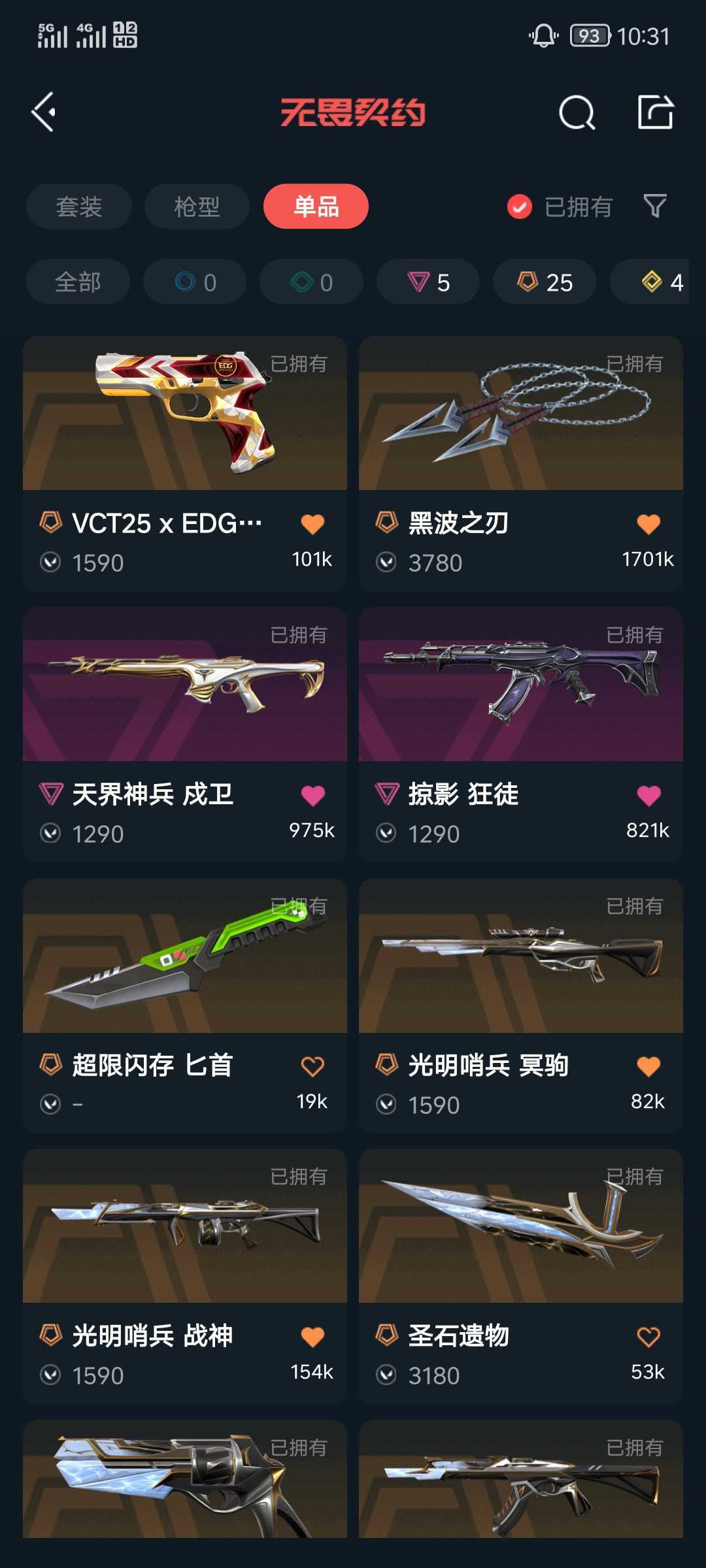Image resolution: width=706 pixels, height=1568 pixels.
Task: Like the 圣石遗物 skin
Action: (x=648, y=1337)
